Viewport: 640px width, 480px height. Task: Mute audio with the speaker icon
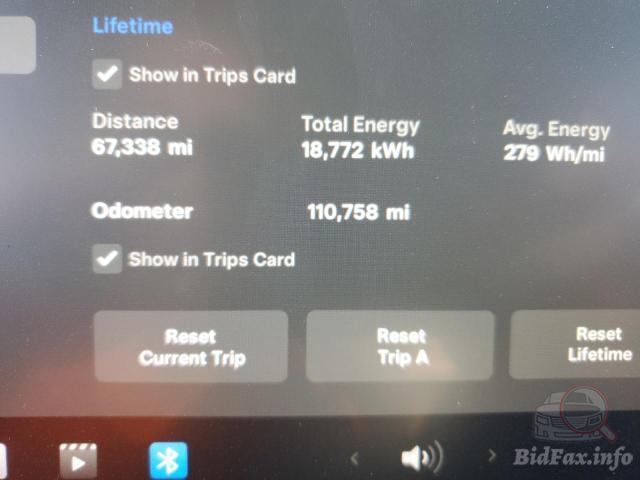pyautogui.click(x=421, y=458)
